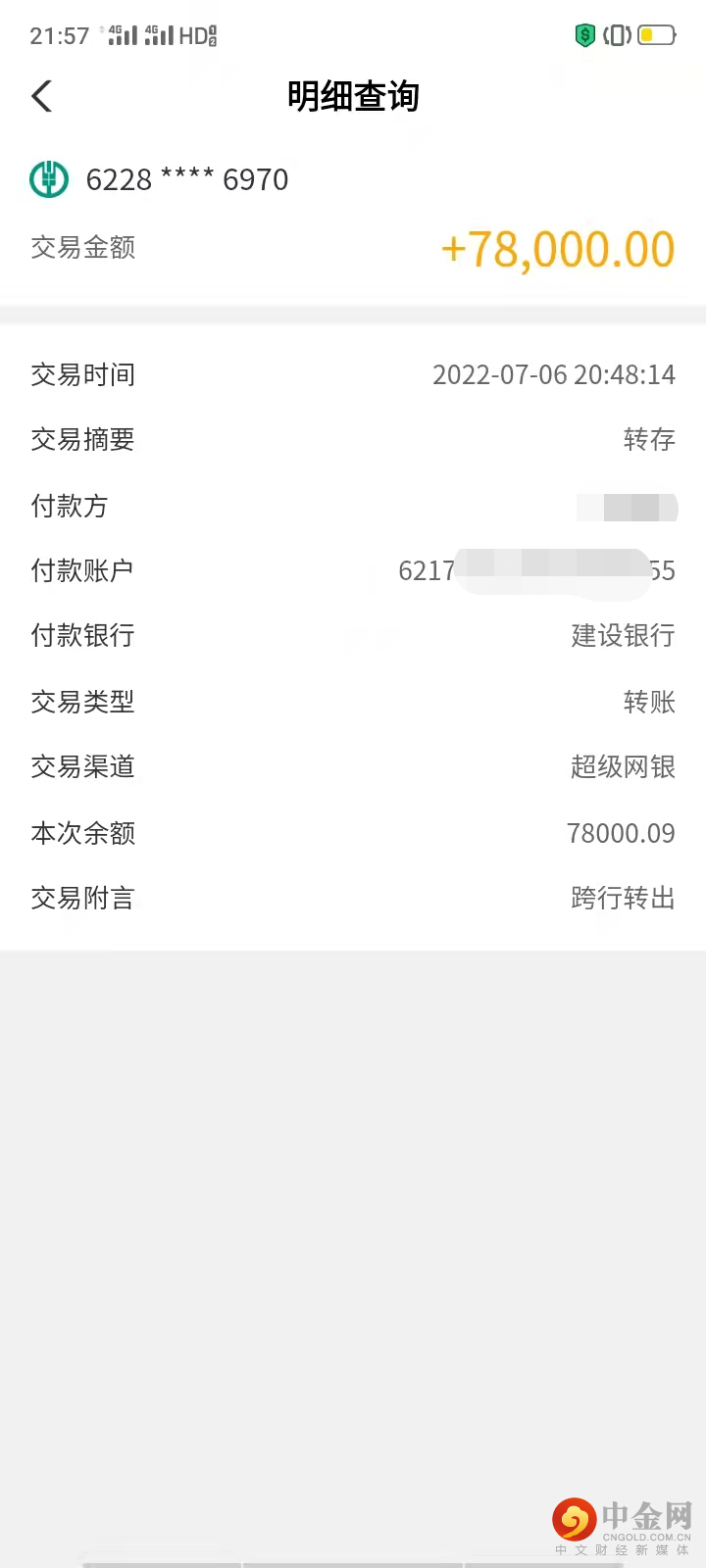Screen dimensions: 706x1568
Task: Tap the 明细查询 page title
Action: click(353, 96)
